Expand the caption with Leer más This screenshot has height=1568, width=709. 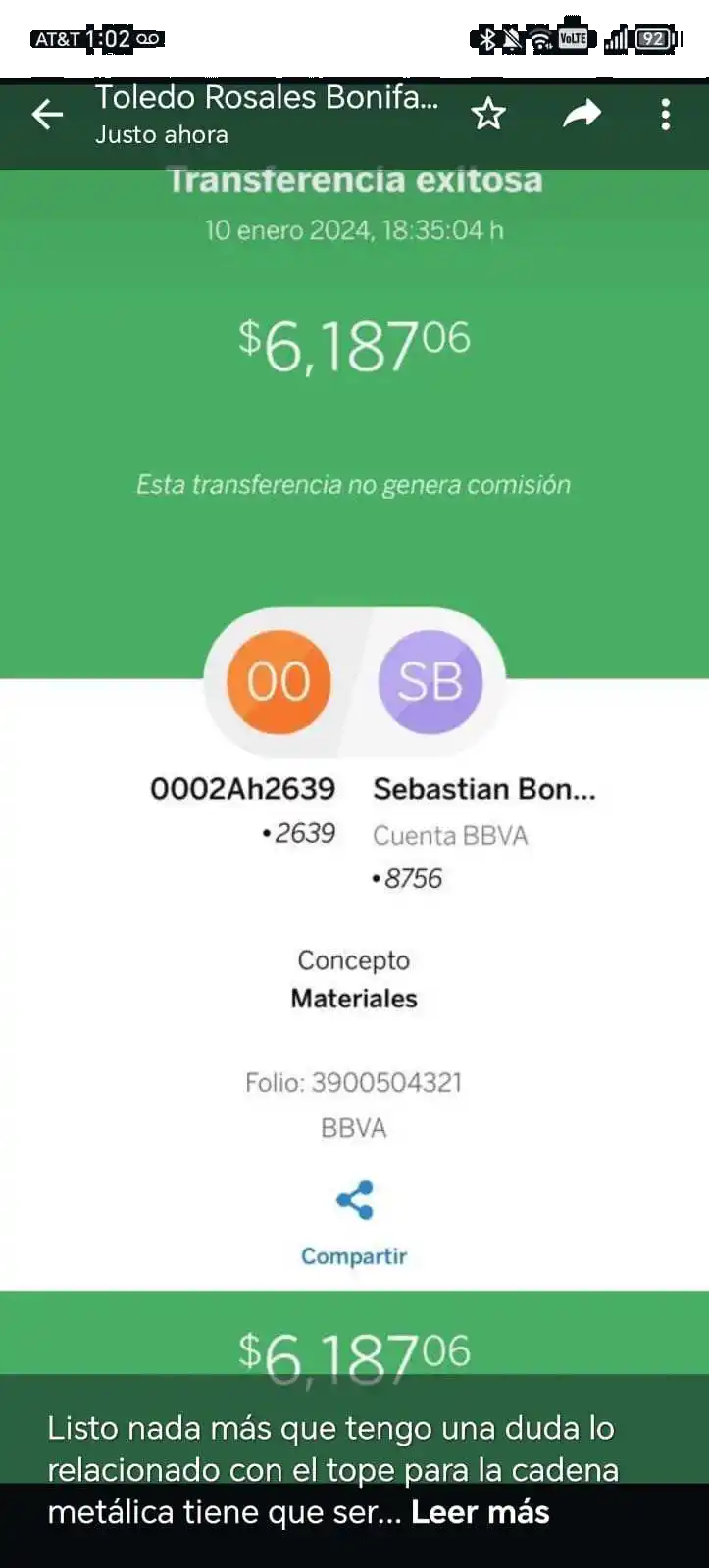(x=480, y=1512)
